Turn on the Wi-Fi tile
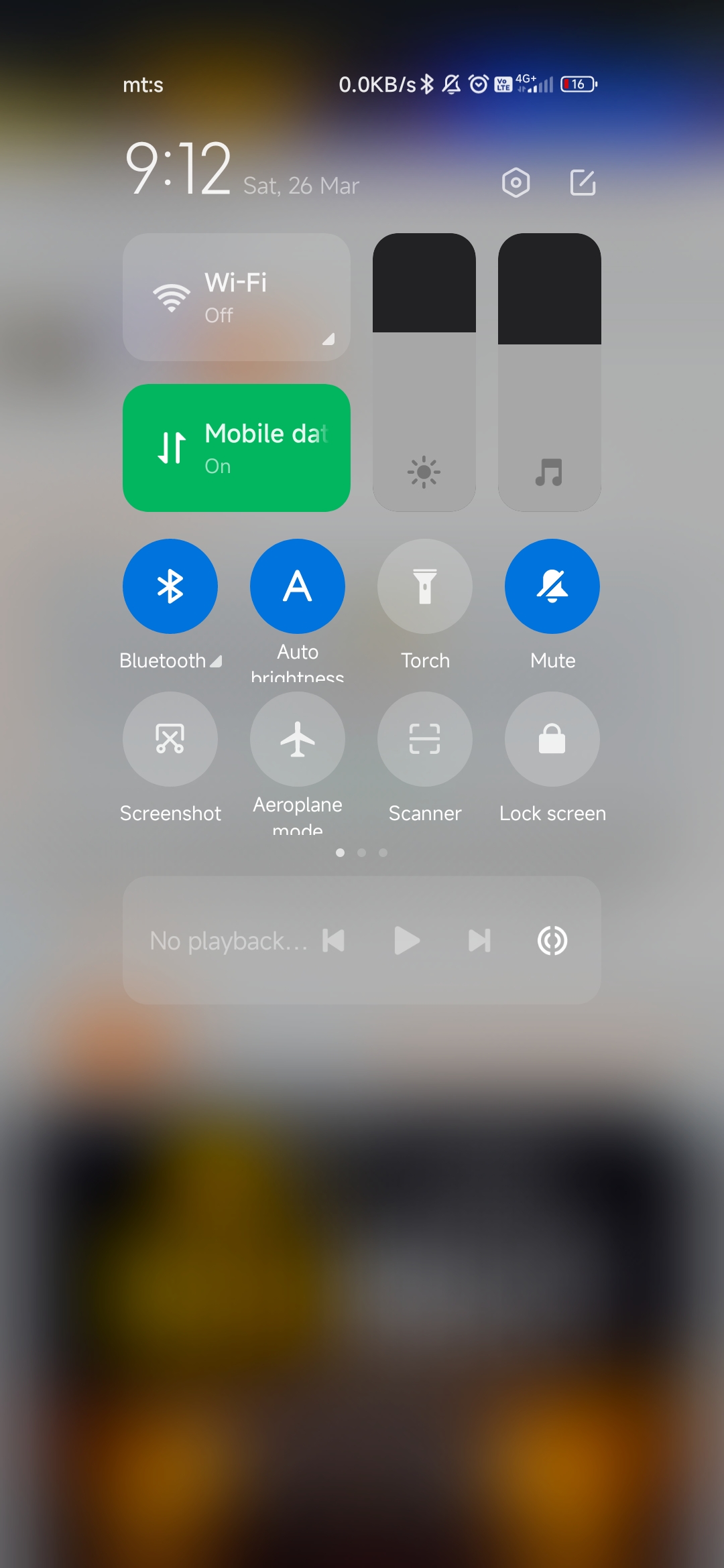Screen dimensions: 724x1568 coord(236,297)
